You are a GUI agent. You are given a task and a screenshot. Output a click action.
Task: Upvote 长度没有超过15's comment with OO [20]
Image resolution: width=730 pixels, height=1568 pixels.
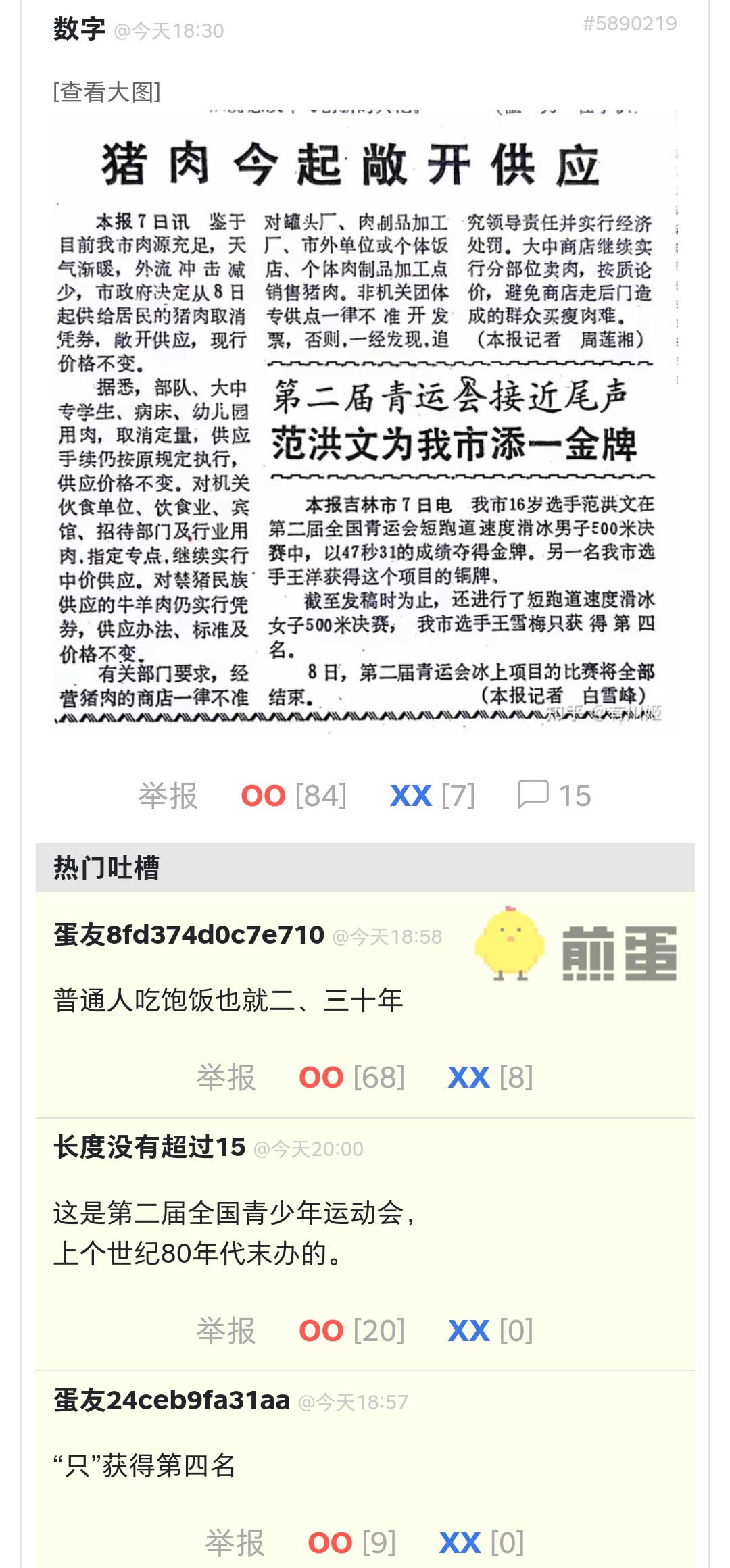pyautogui.click(x=351, y=1330)
